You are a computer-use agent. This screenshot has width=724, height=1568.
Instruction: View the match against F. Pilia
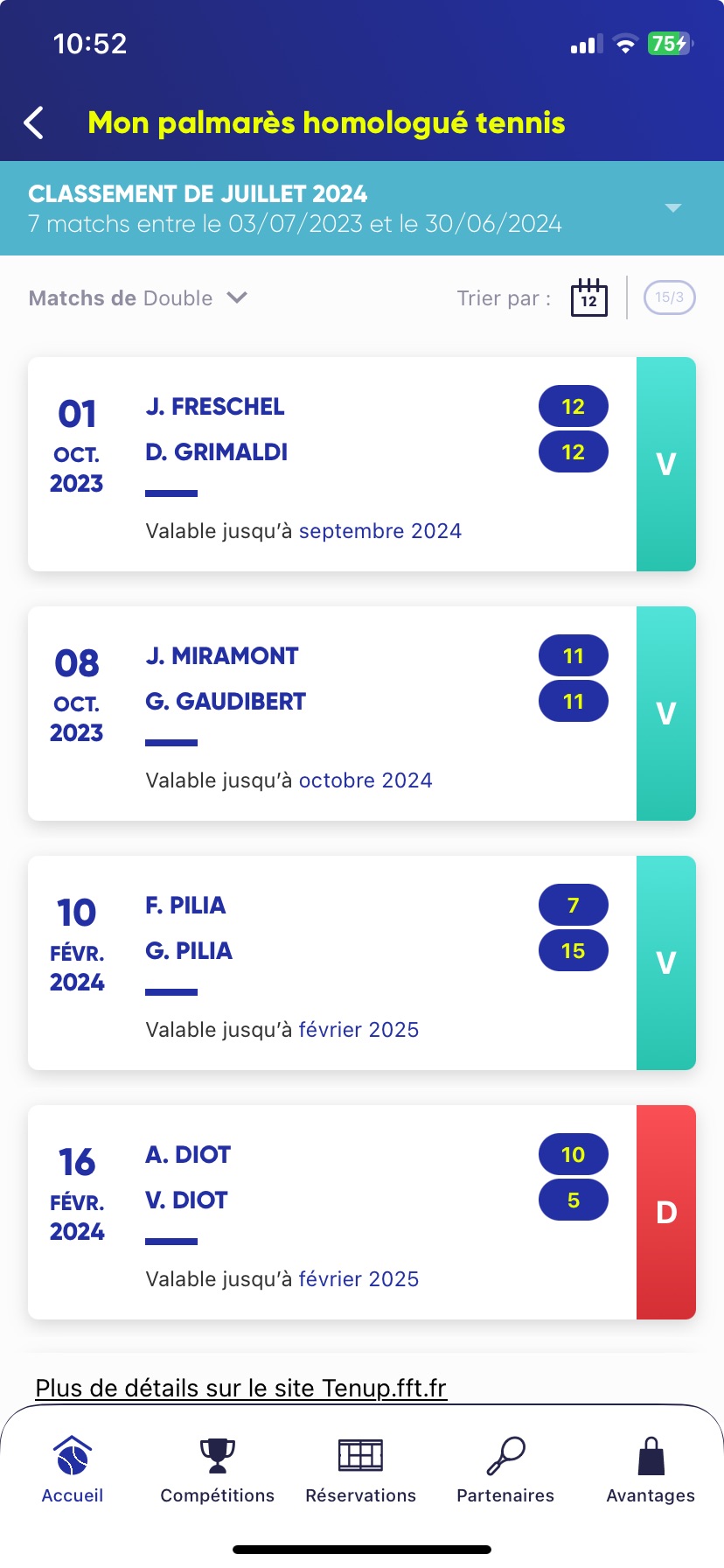(x=362, y=962)
